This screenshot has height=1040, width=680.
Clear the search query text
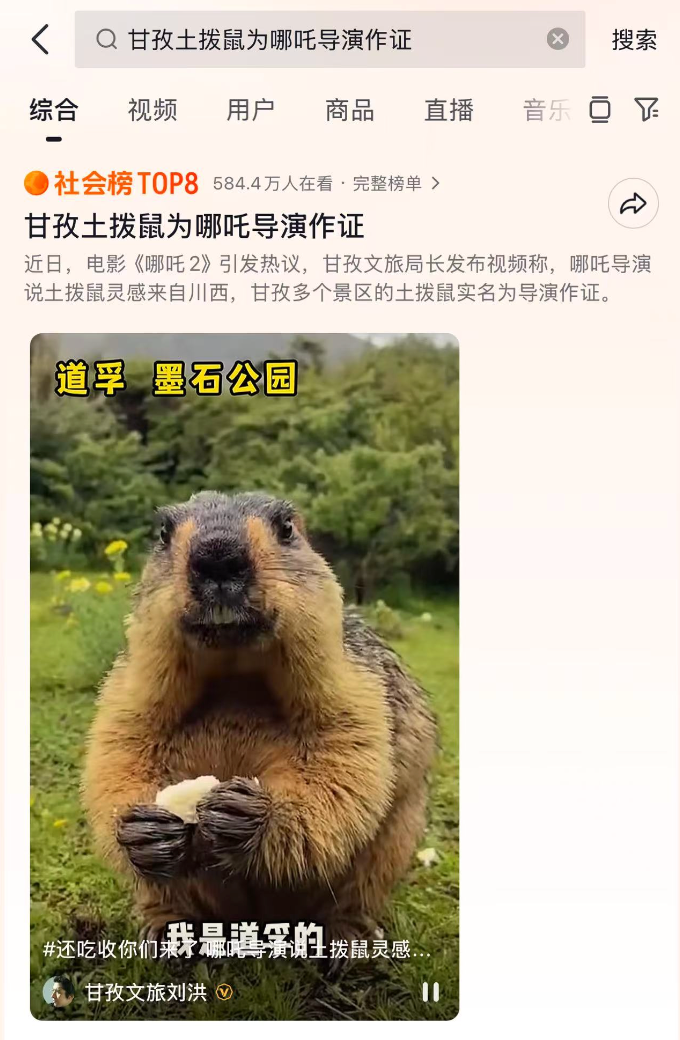click(x=558, y=39)
